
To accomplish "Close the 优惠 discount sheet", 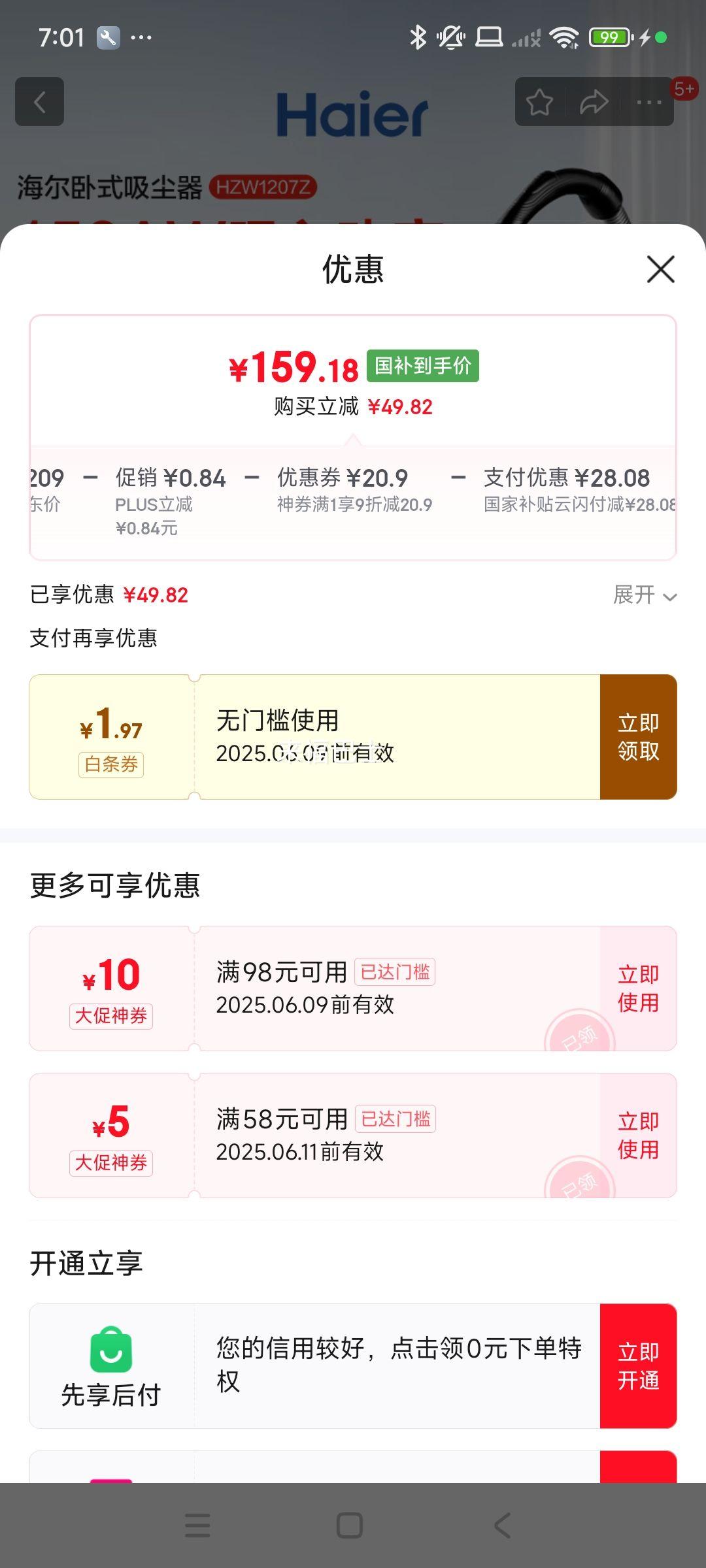I will click(x=660, y=269).
